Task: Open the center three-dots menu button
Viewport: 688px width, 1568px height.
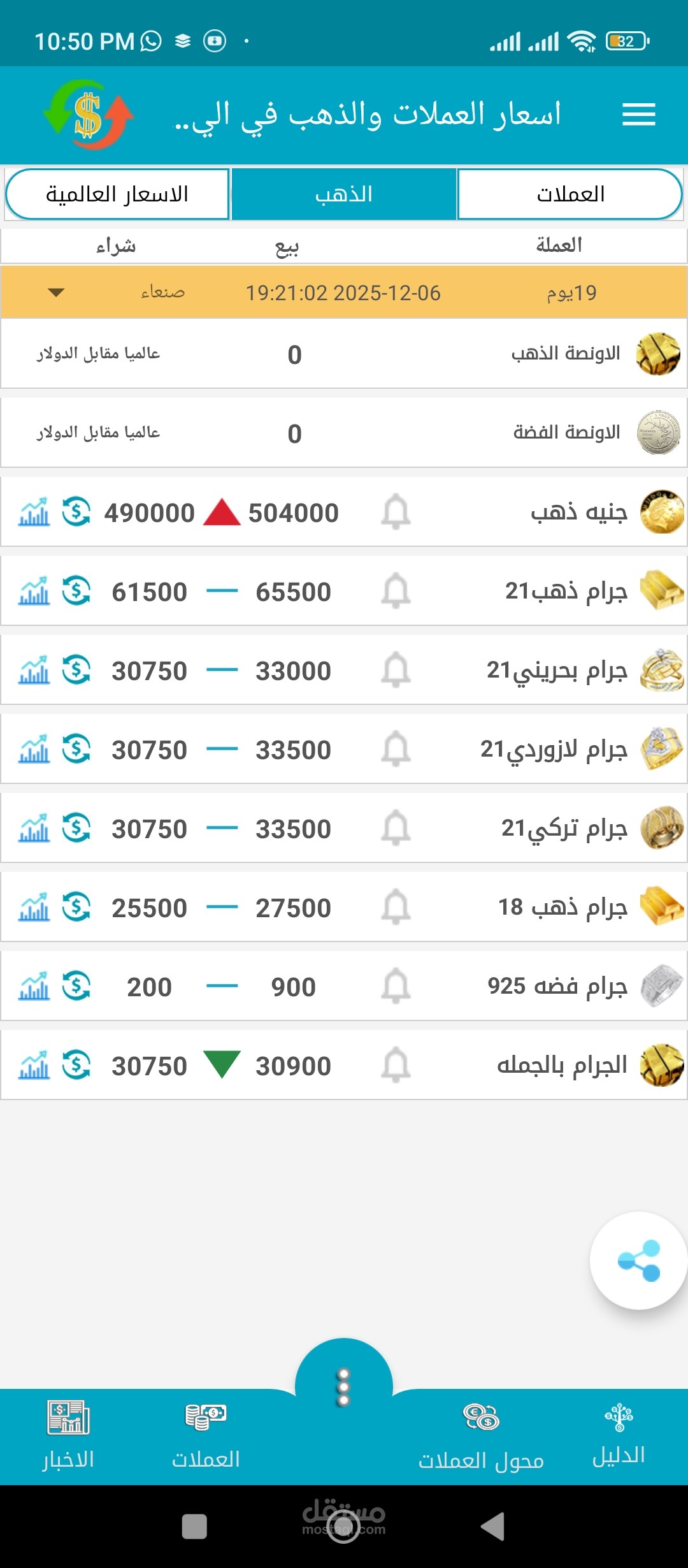Action: point(343,1387)
